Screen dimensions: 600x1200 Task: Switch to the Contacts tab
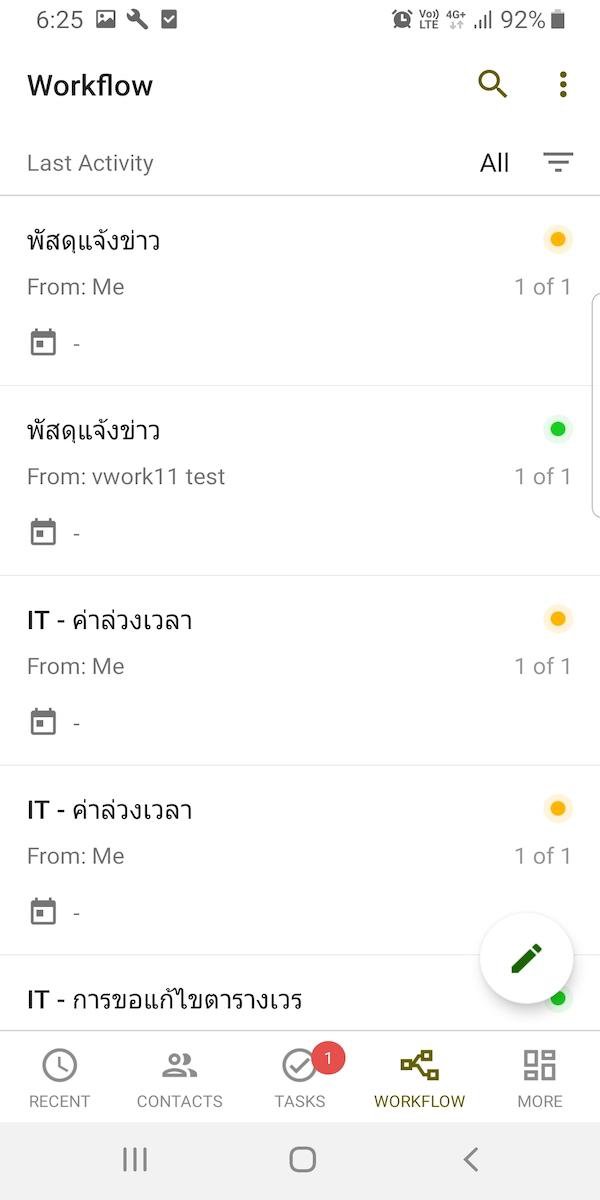[x=180, y=1077]
